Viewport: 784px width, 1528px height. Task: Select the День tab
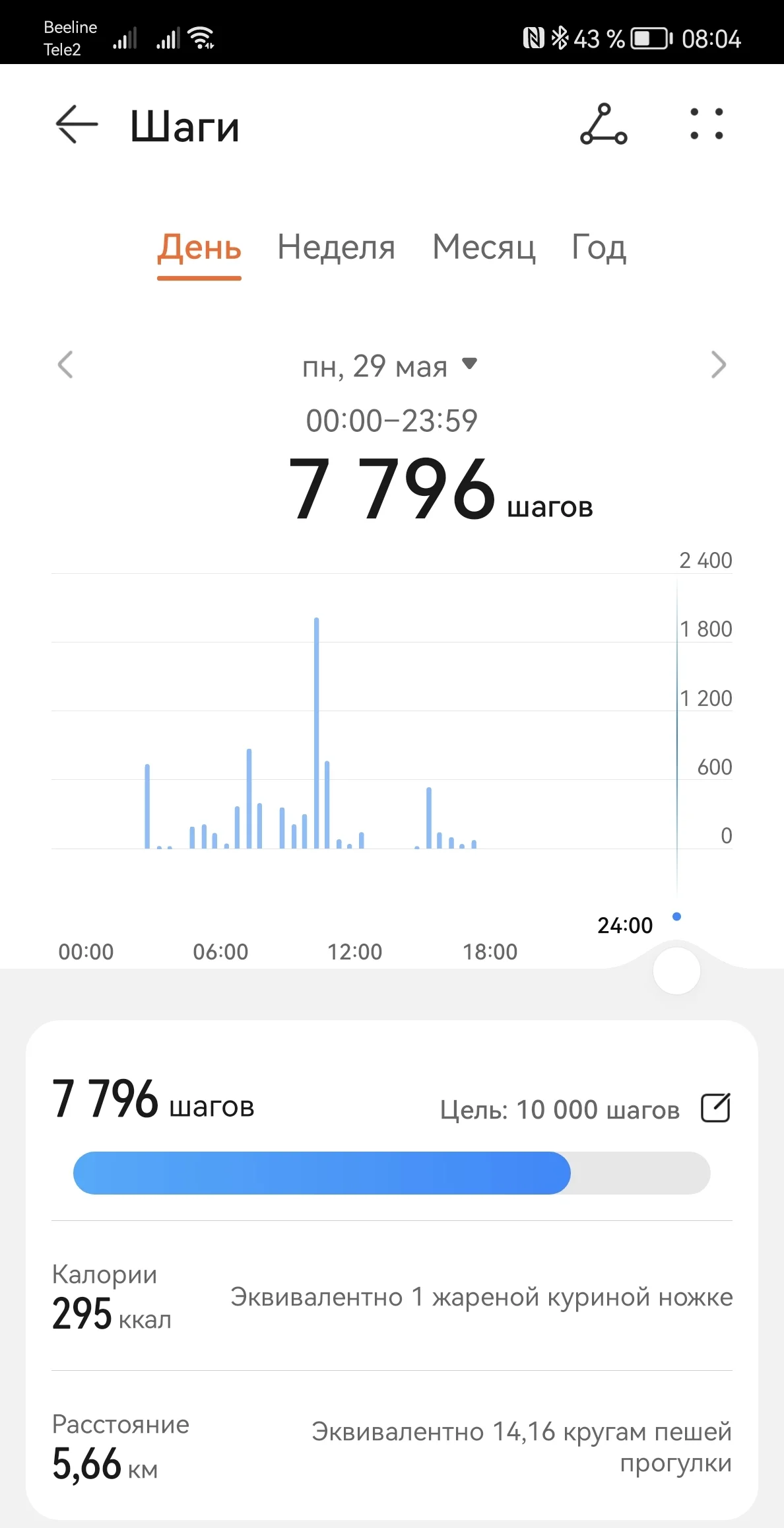(199, 248)
